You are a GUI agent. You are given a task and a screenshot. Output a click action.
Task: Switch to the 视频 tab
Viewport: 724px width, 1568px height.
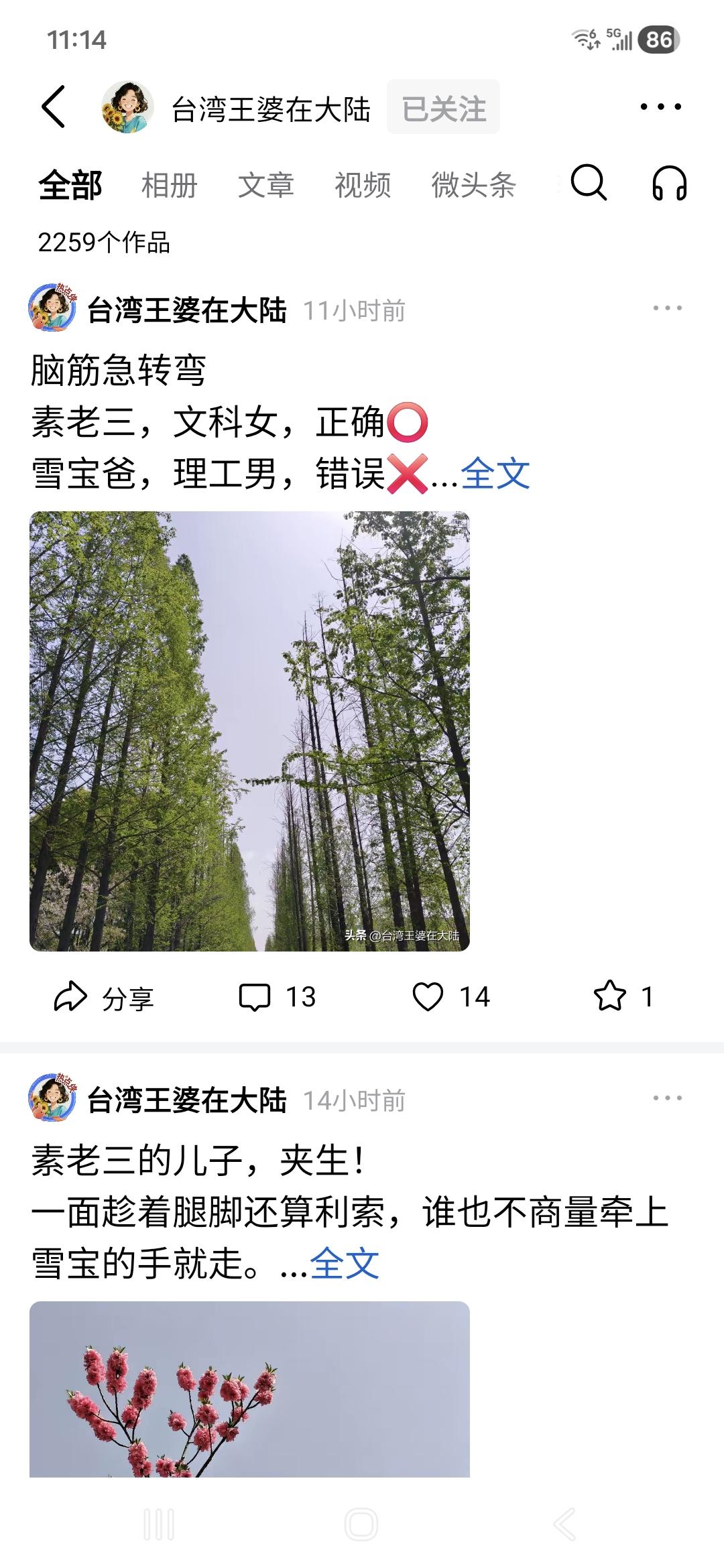pyautogui.click(x=363, y=185)
